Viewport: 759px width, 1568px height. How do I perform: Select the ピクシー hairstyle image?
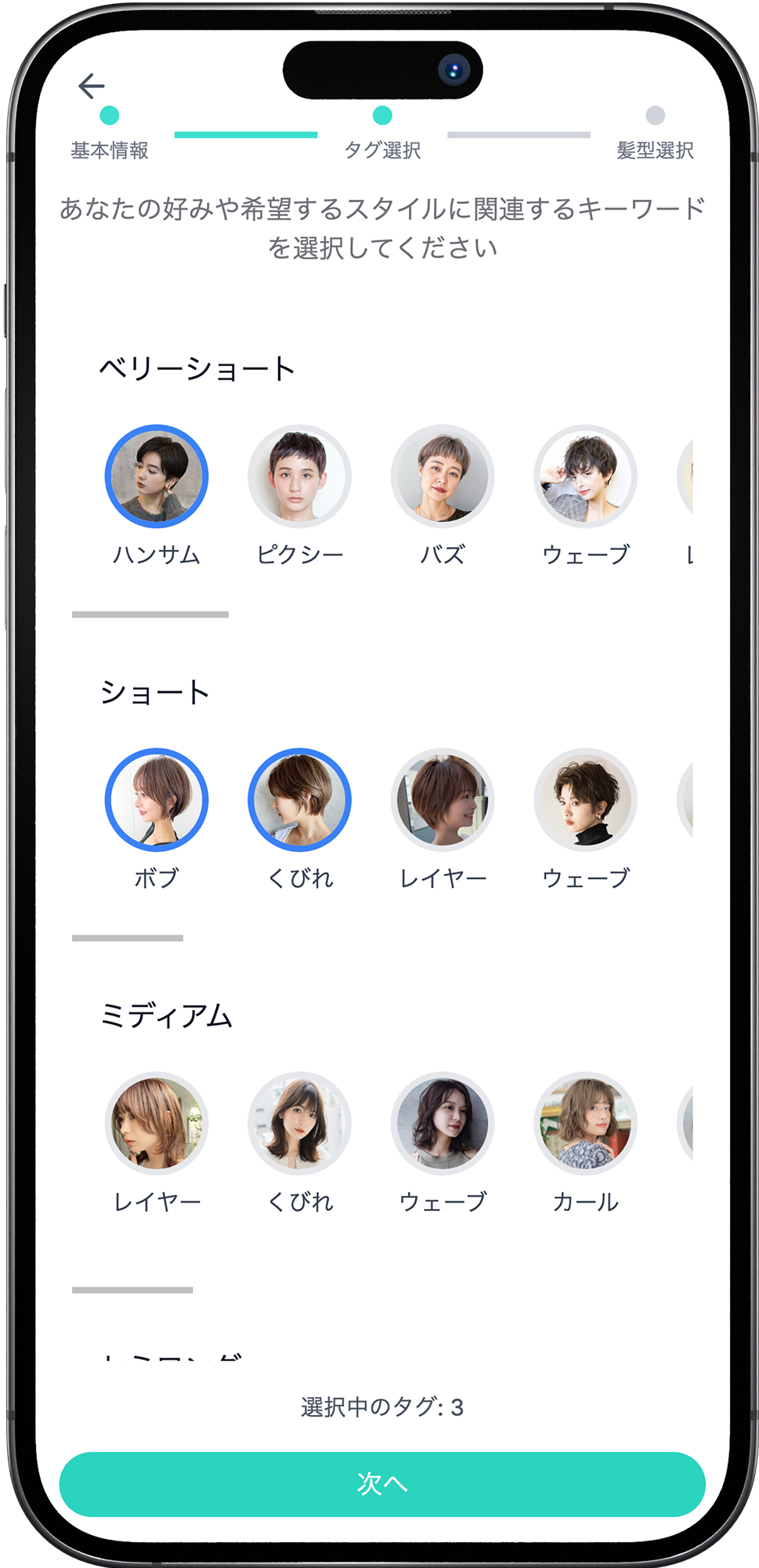click(298, 476)
